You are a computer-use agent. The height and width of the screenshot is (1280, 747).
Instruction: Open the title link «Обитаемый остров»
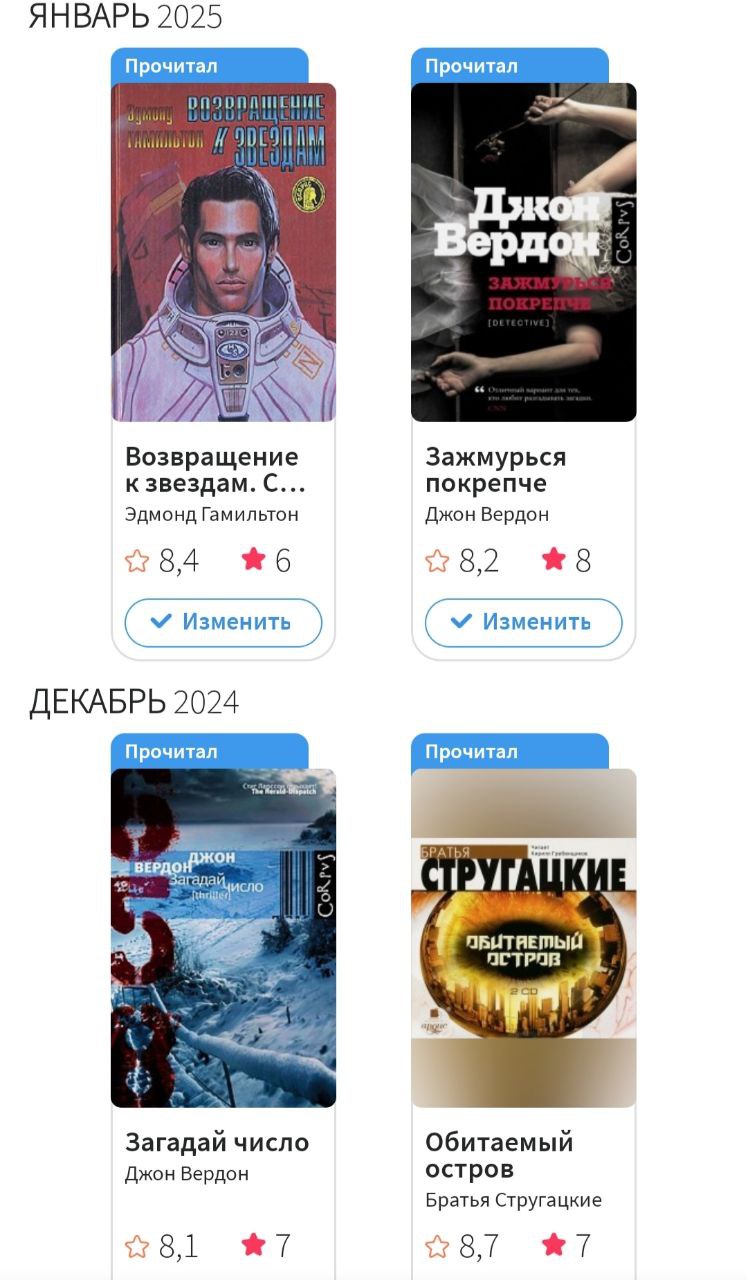click(x=499, y=1155)
